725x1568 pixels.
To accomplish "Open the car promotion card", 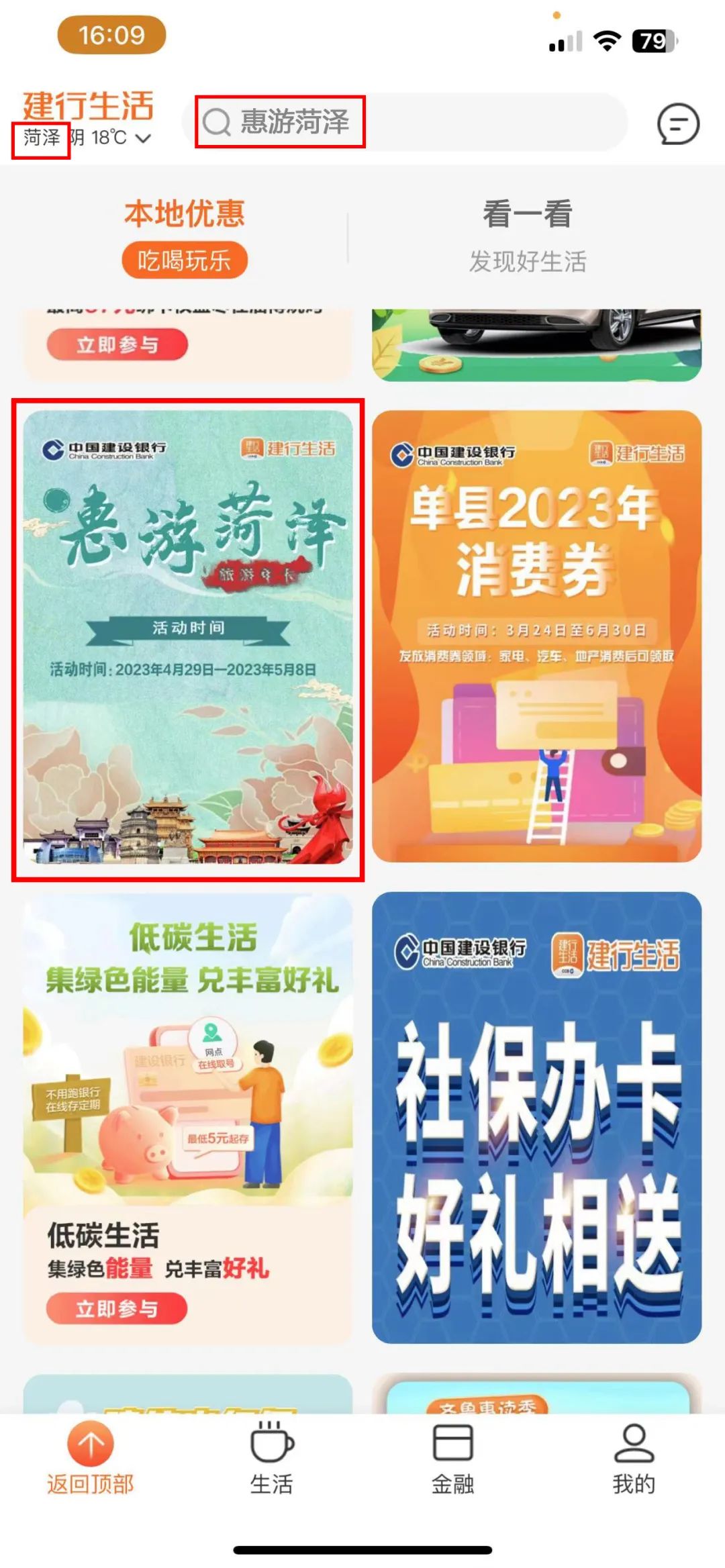I will (x=537, y=344).
